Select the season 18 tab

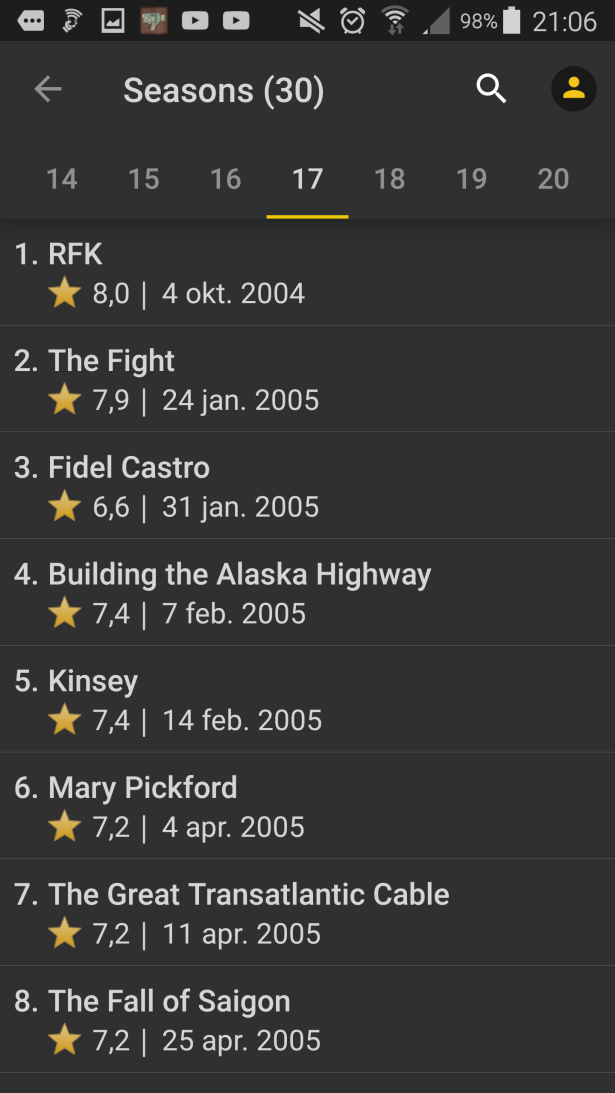(x=390, y=179)
